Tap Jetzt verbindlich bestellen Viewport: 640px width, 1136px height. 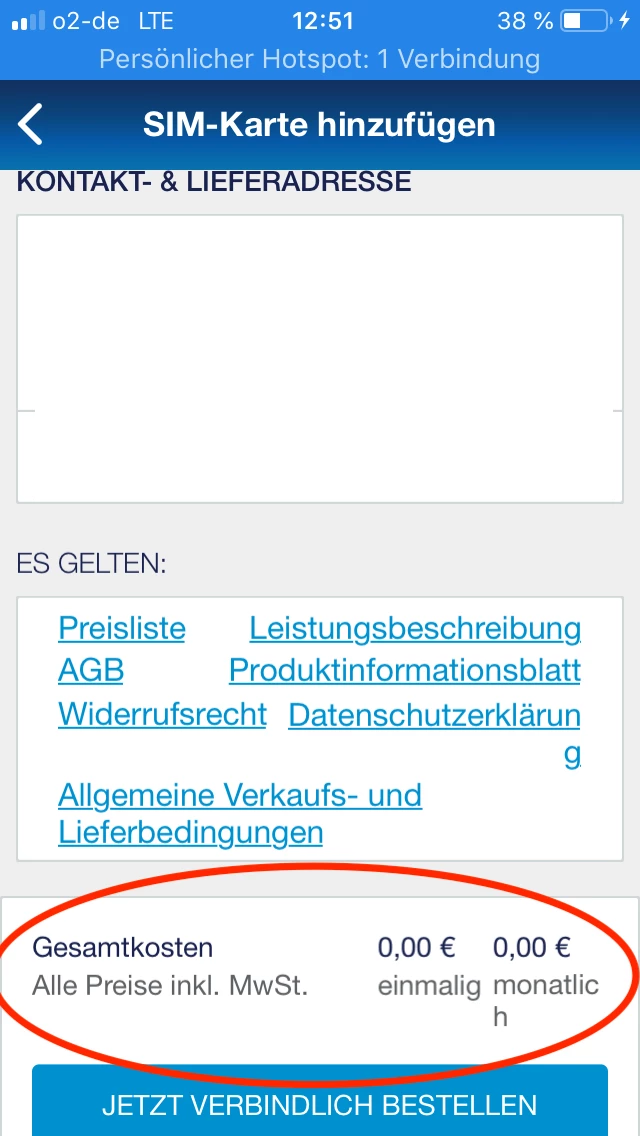tap(319, 1104)
